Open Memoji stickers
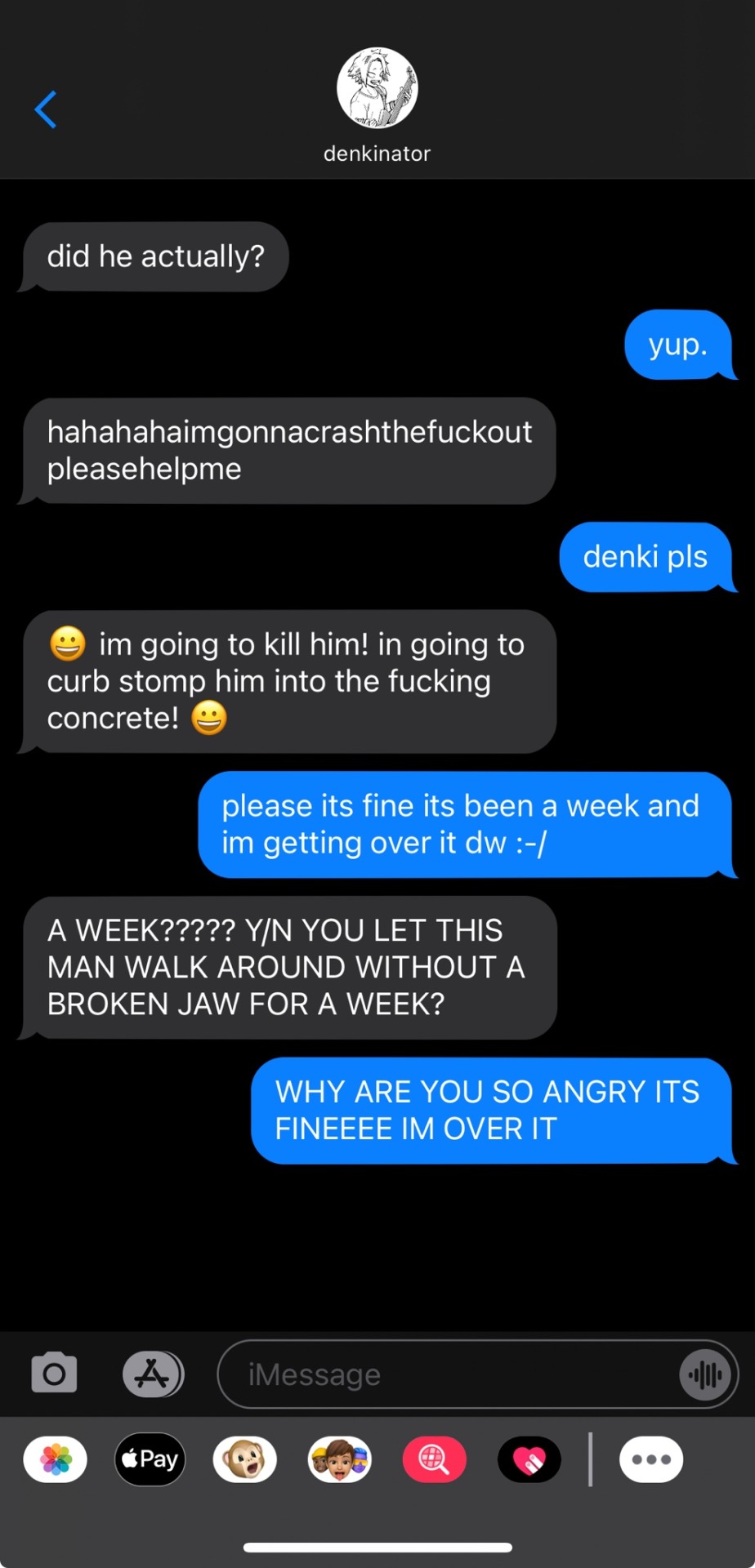Image resolution: width=755 pixels, height=1568 pixels. [x=339, y=1459]
